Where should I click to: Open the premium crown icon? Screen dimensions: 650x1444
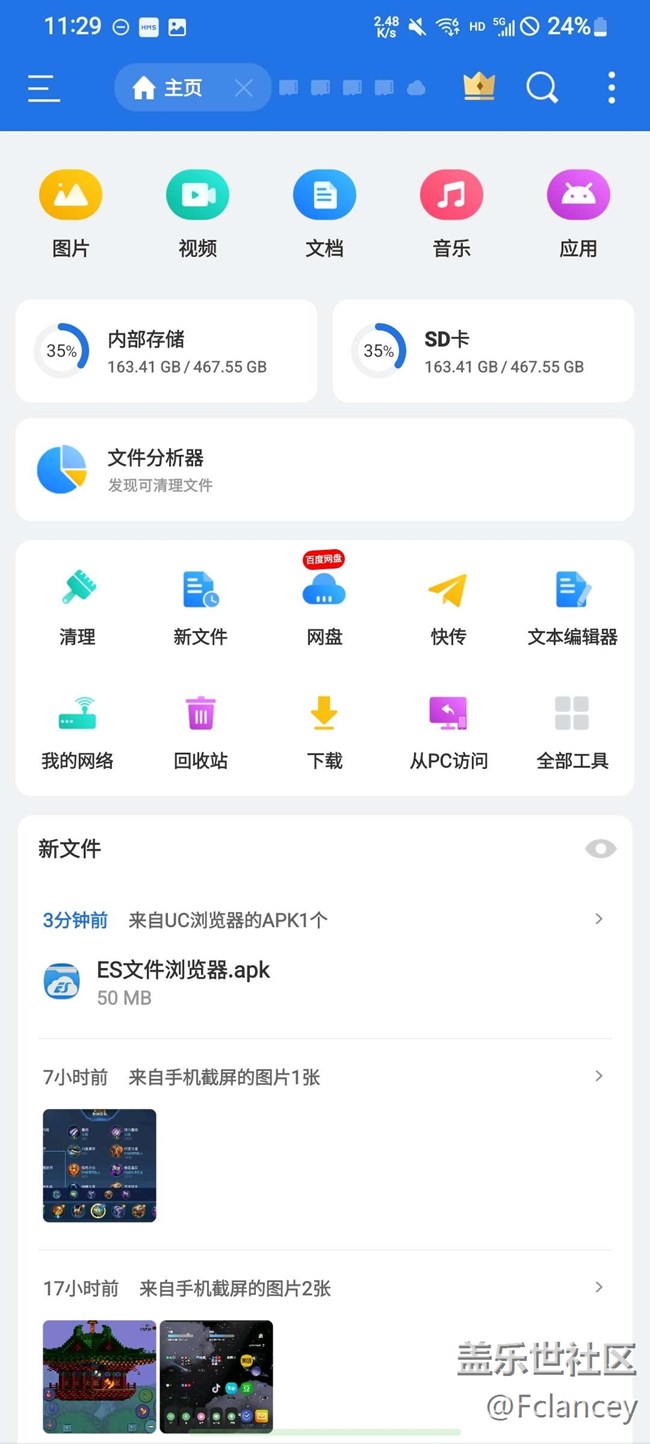(x=479, y=87)
